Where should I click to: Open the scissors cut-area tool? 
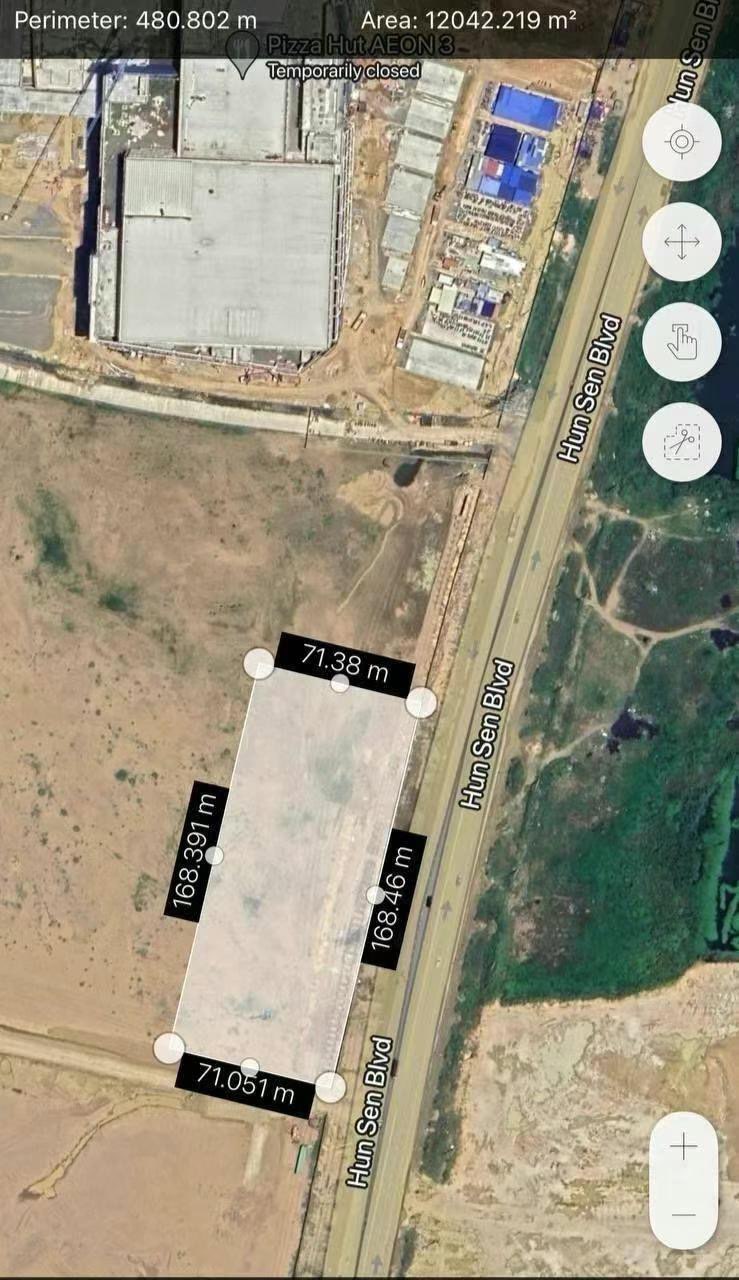(682, 442)
